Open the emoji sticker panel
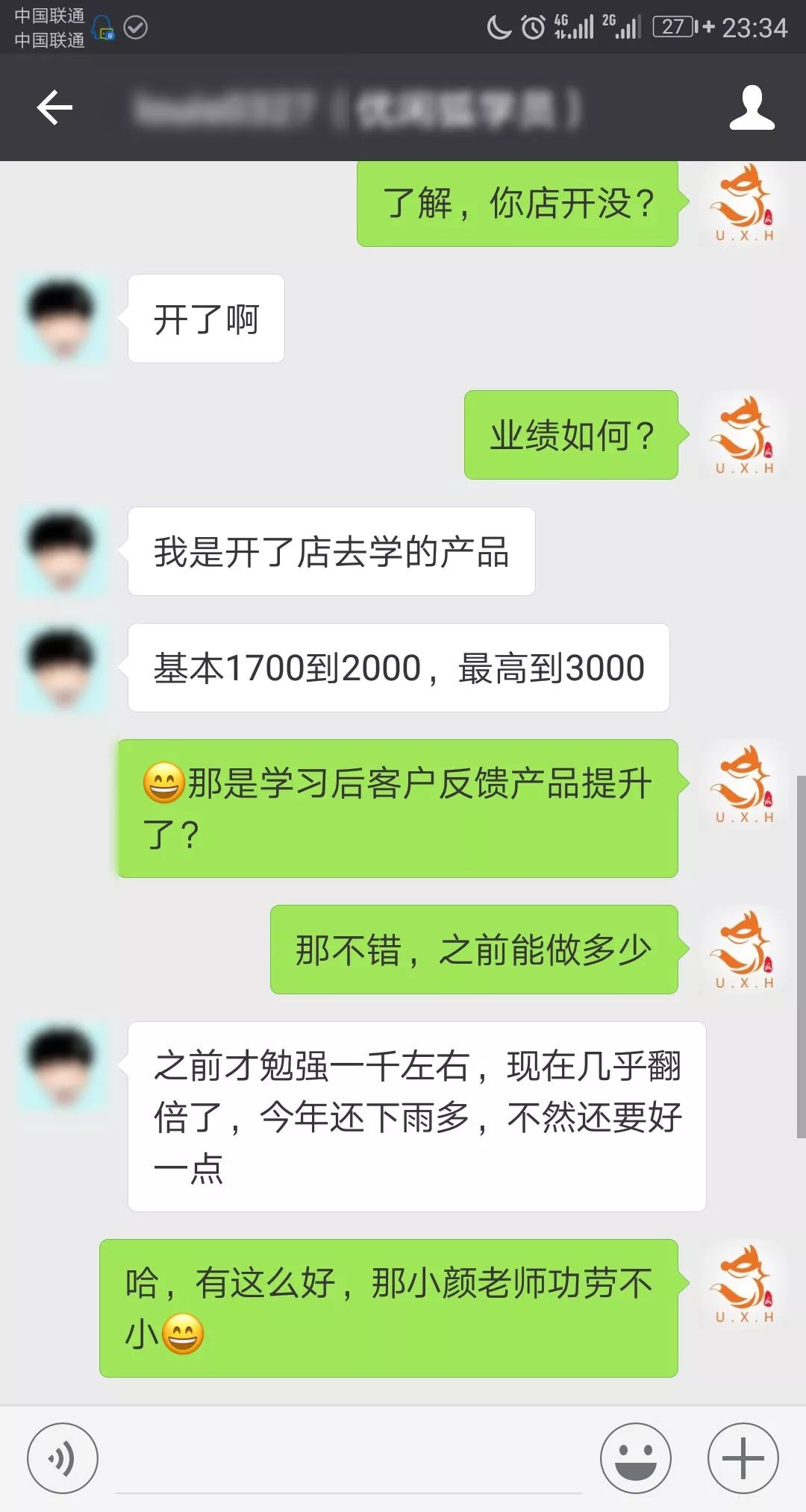Screen dimensions: 806x1512 (x=635, y=1458)
